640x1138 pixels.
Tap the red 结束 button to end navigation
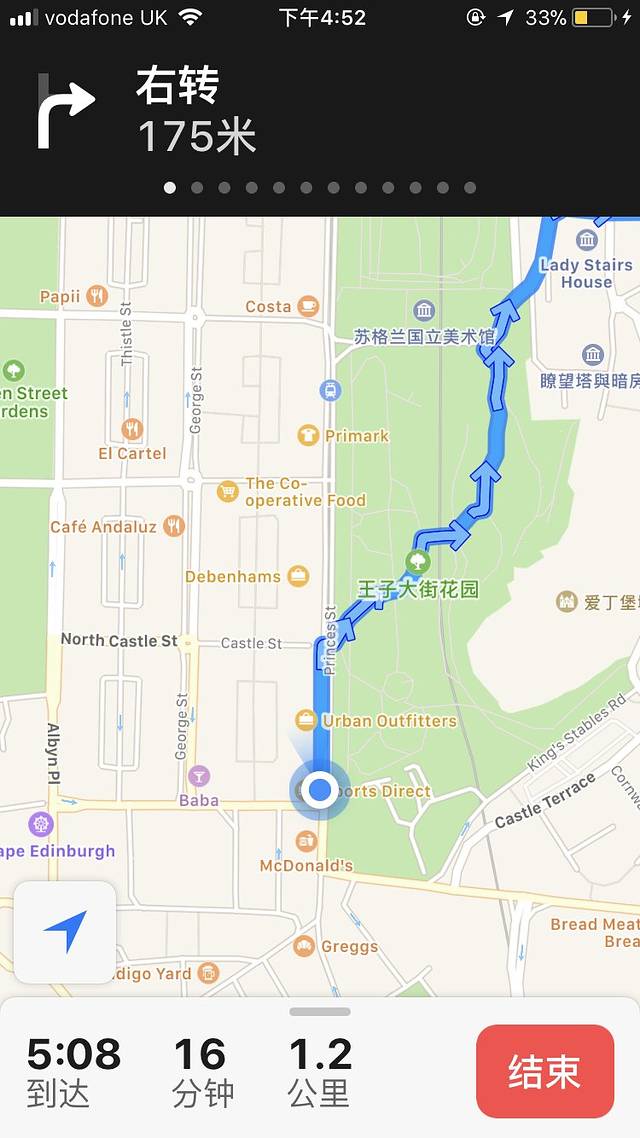pos(545,1071)
